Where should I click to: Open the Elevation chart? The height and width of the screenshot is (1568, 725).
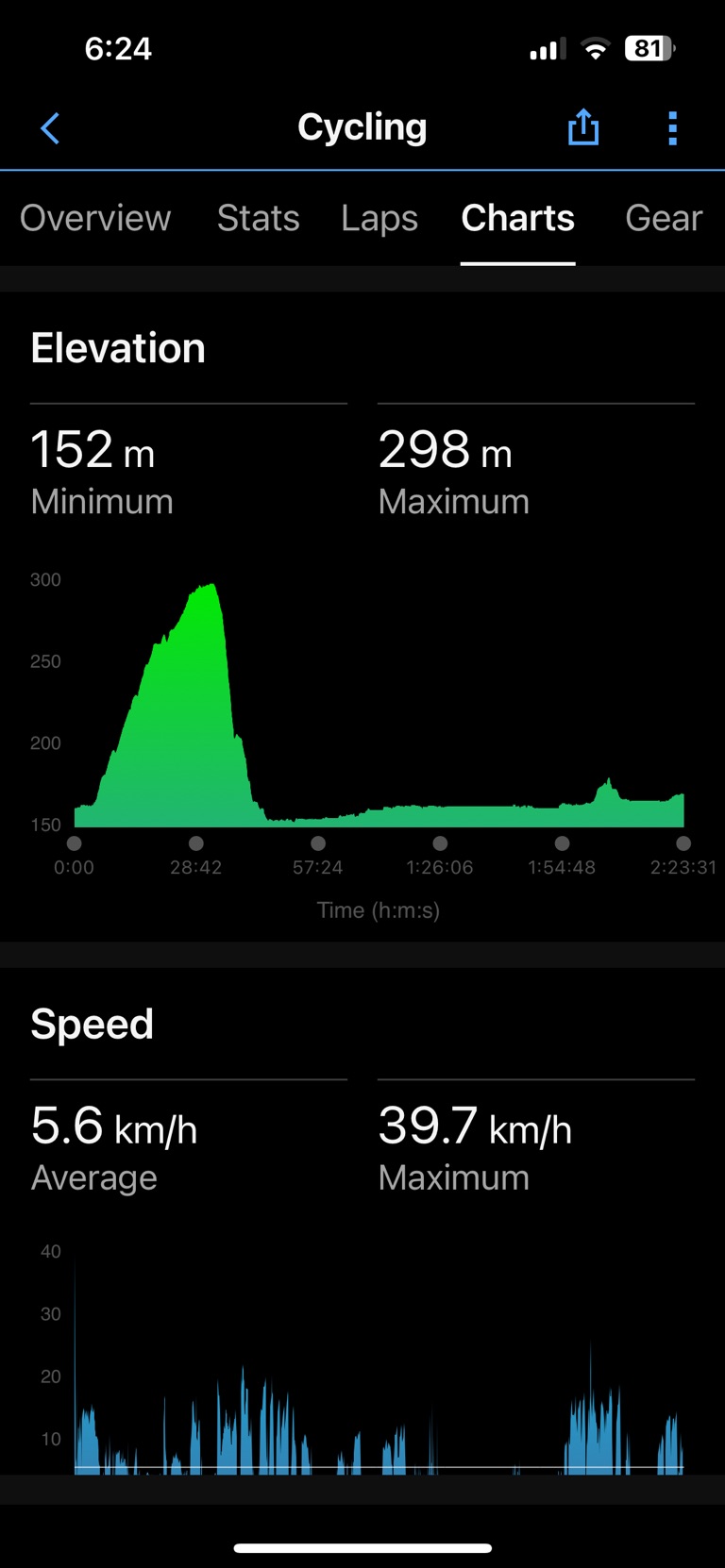(378, 708)
